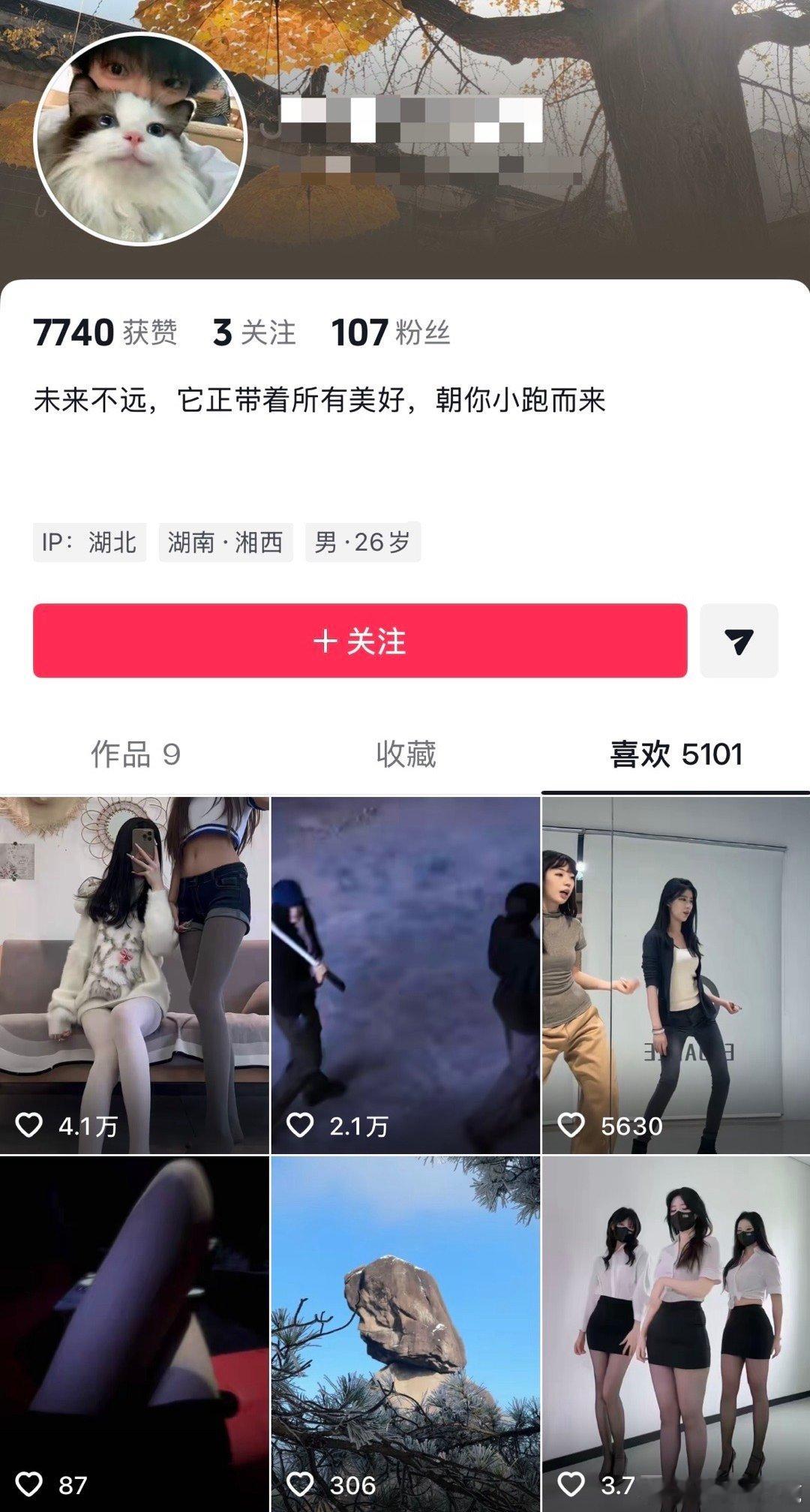This screenshot has width=810, height=1512.
Task: Click the heart icon on the 5630 video
Action: [573, 1122]
